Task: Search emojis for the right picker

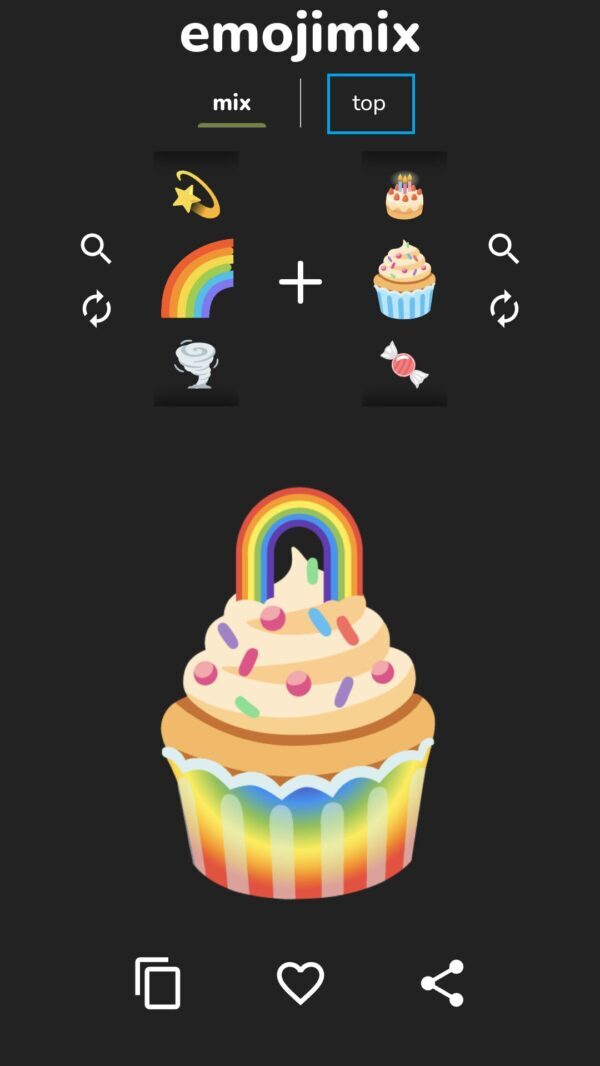Action: click(504, 249)
